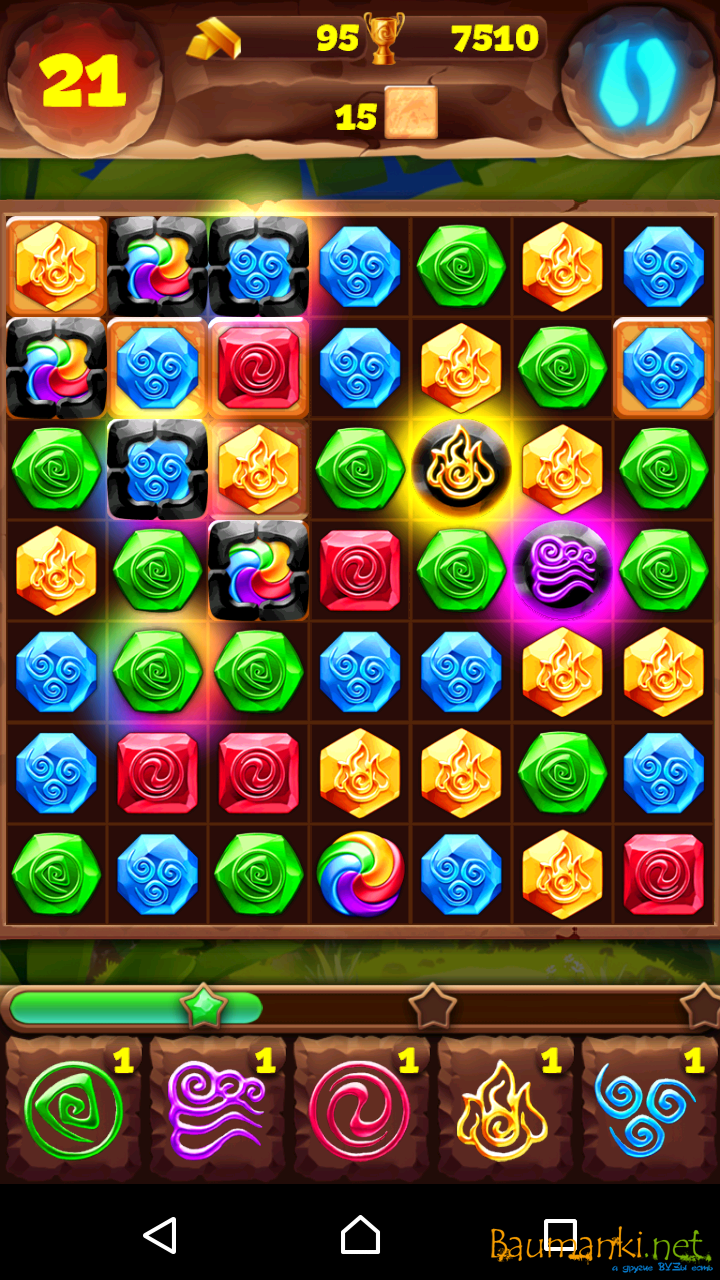720x1280 pixels.
Task: Use the blue water booster
Action: [646, 1108]
